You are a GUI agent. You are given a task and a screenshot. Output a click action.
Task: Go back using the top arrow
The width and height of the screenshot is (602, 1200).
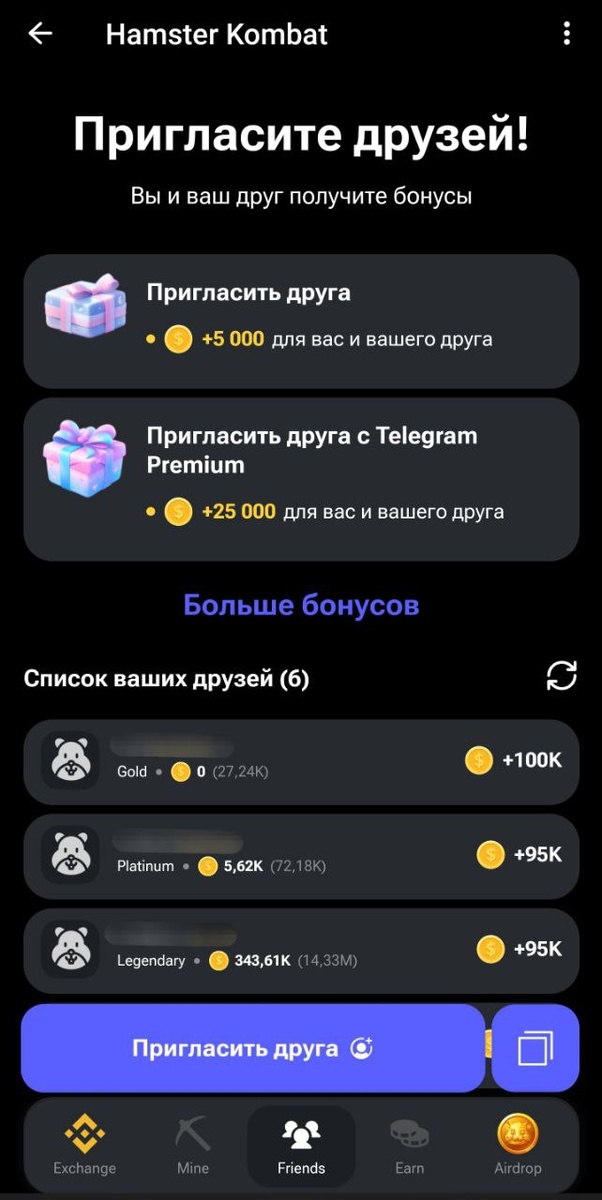click(x=40, y=34)
